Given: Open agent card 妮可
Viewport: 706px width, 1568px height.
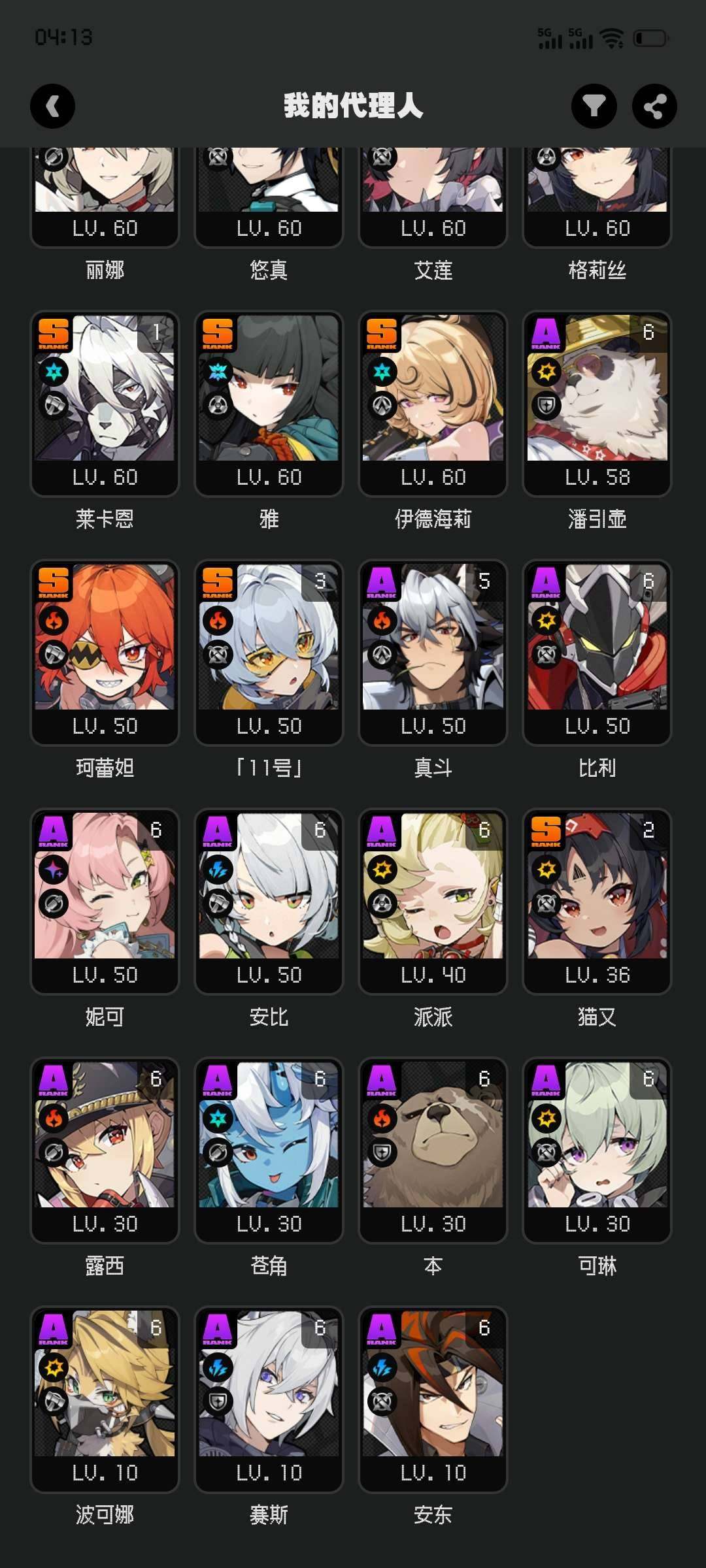Looking at the screenshot, I should (105, 900).
